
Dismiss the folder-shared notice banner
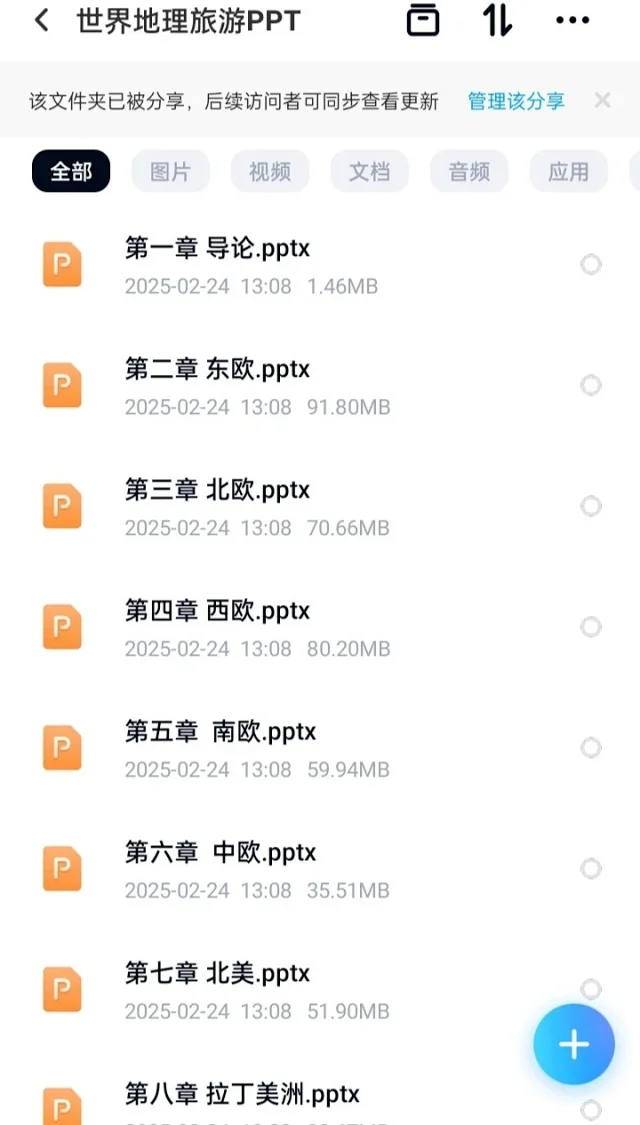(x=602, y=100)
